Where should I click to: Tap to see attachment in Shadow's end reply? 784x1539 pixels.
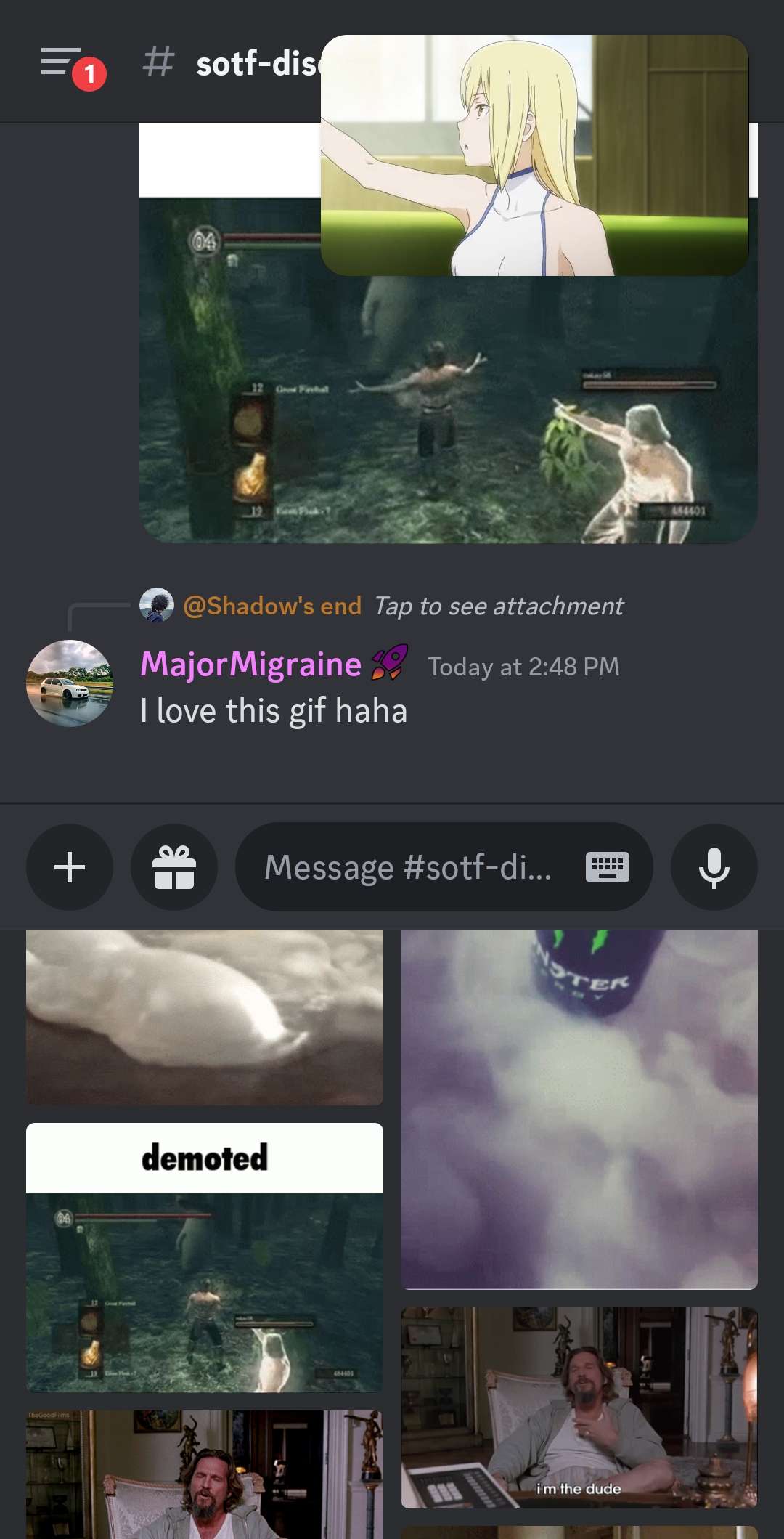pyautogui.click(x=498, y=606)
